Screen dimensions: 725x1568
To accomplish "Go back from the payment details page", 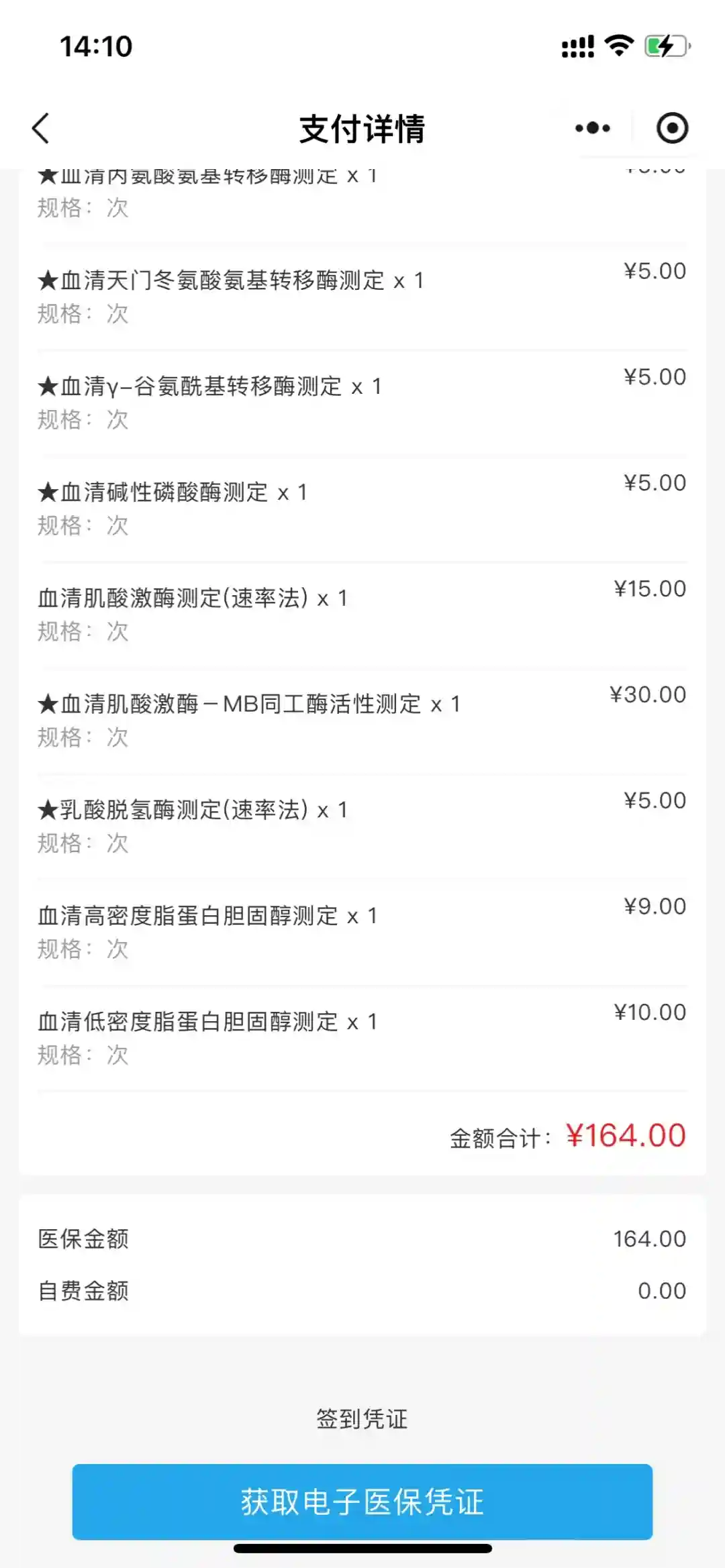I will pos(41,128).
